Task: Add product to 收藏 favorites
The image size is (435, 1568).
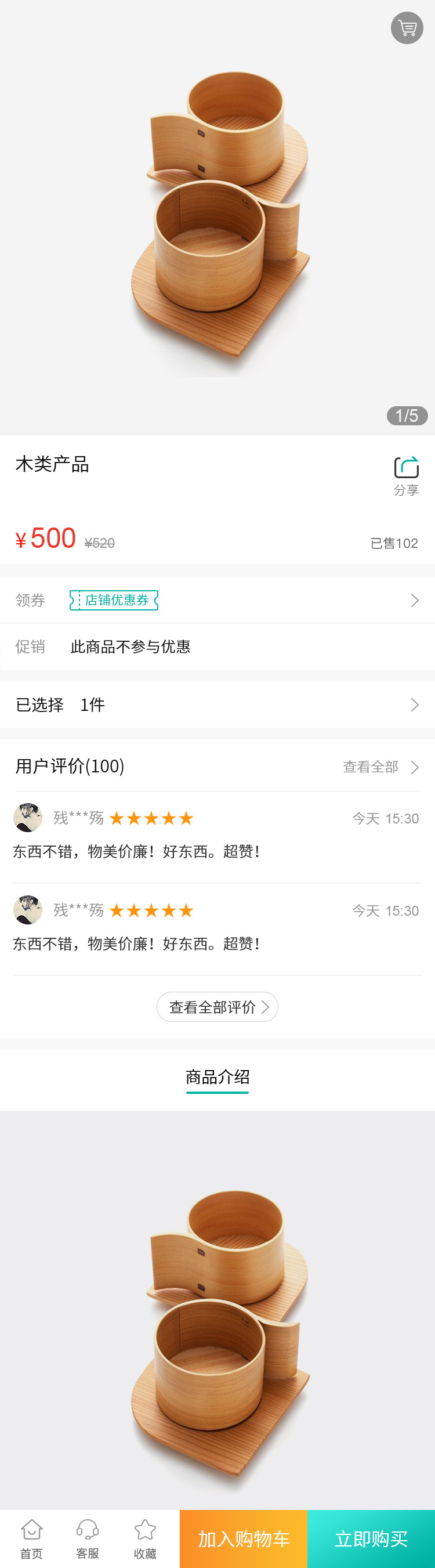Action: click(x=145, y=1538)
